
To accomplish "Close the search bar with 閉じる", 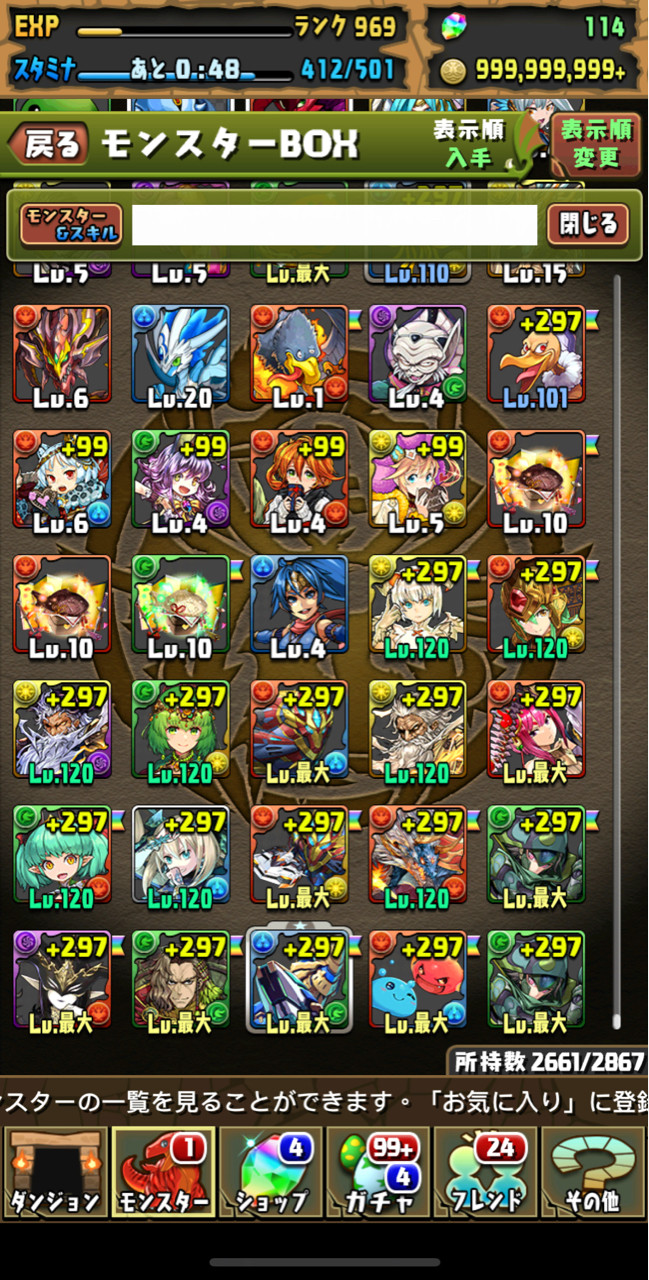I will pos(587,226).
